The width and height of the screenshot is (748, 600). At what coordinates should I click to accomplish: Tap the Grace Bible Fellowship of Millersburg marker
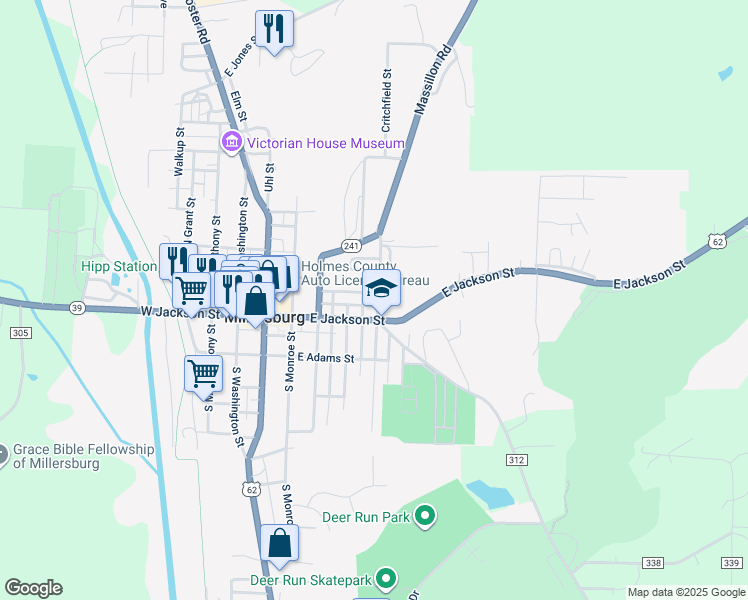point(3,455)
